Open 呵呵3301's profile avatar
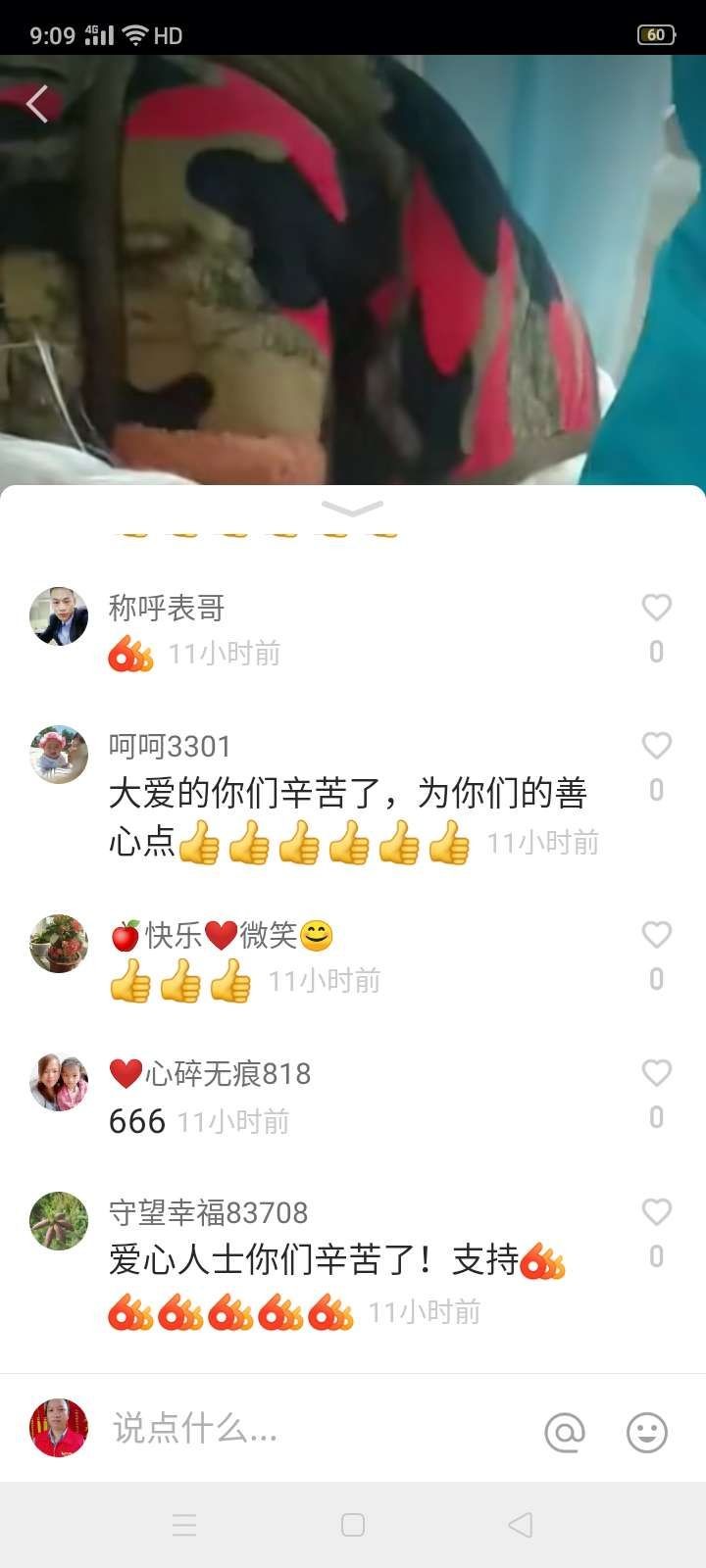706x1568 pixels. [59, 755]
